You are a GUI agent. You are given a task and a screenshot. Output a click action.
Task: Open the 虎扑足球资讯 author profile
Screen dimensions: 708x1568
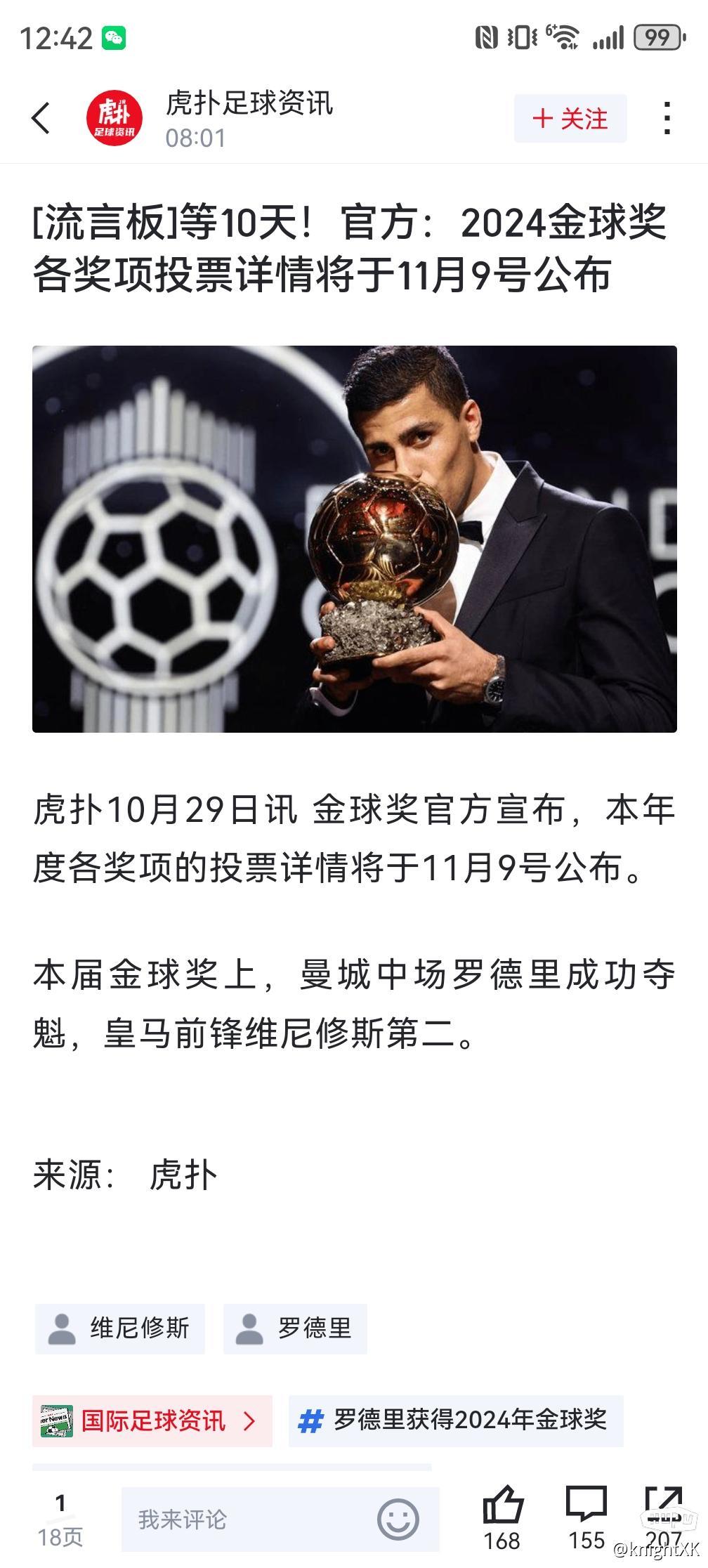pyautogui.click(x=114, y=117)
